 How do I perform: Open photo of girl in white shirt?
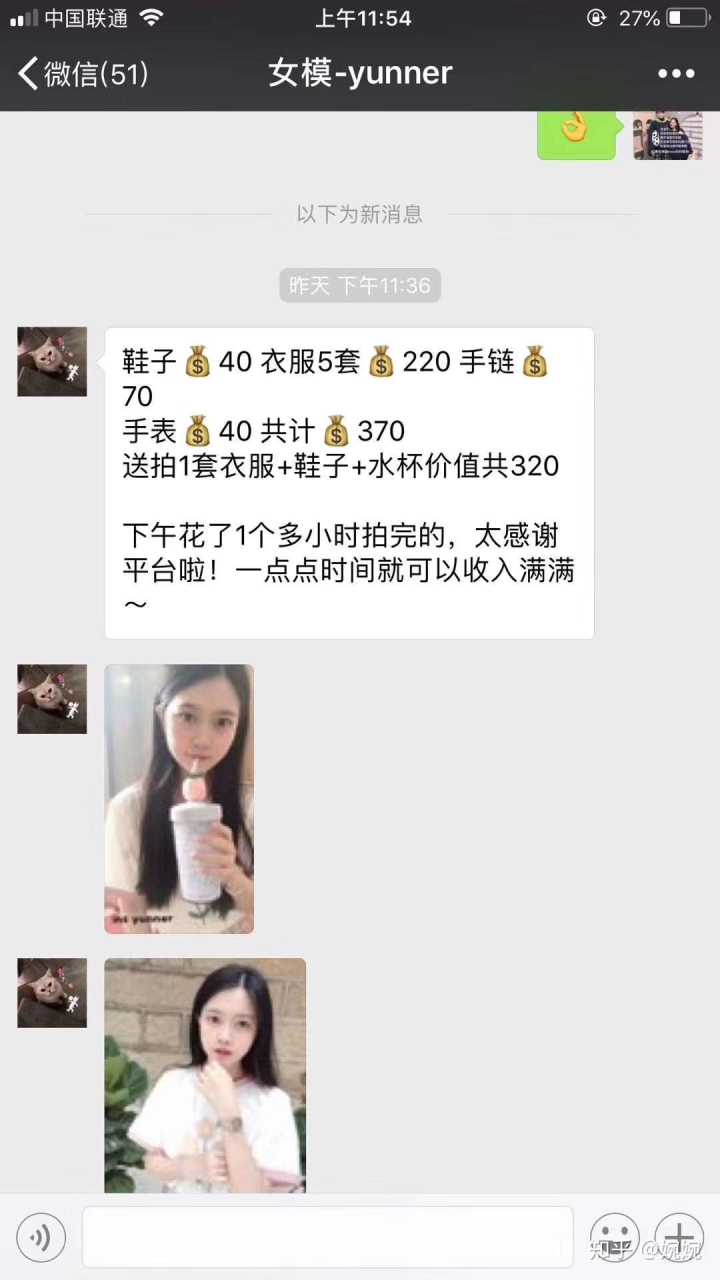coord(205,1075)
